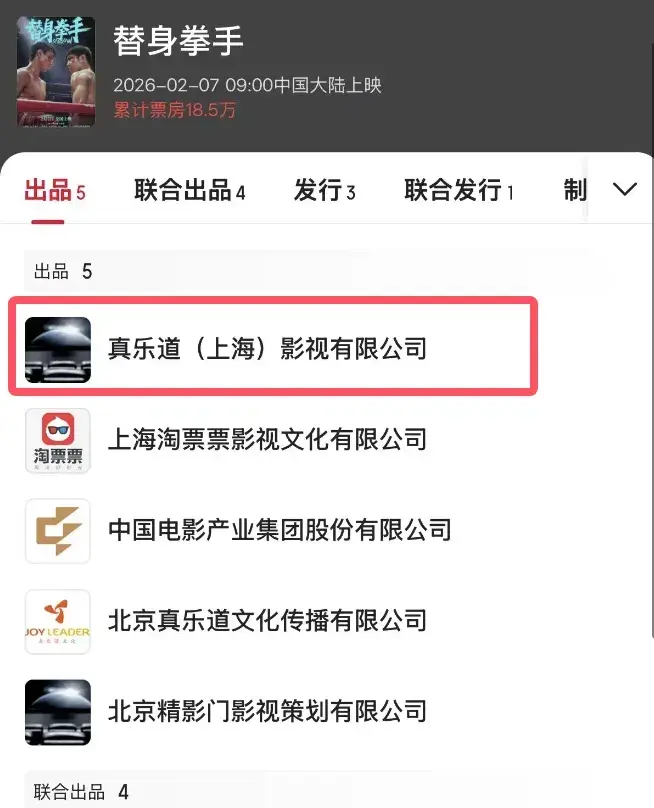This screenshot has height=808, width=654.
Task: Switch to the 出品 tab
Action: [x=54, y=191]
